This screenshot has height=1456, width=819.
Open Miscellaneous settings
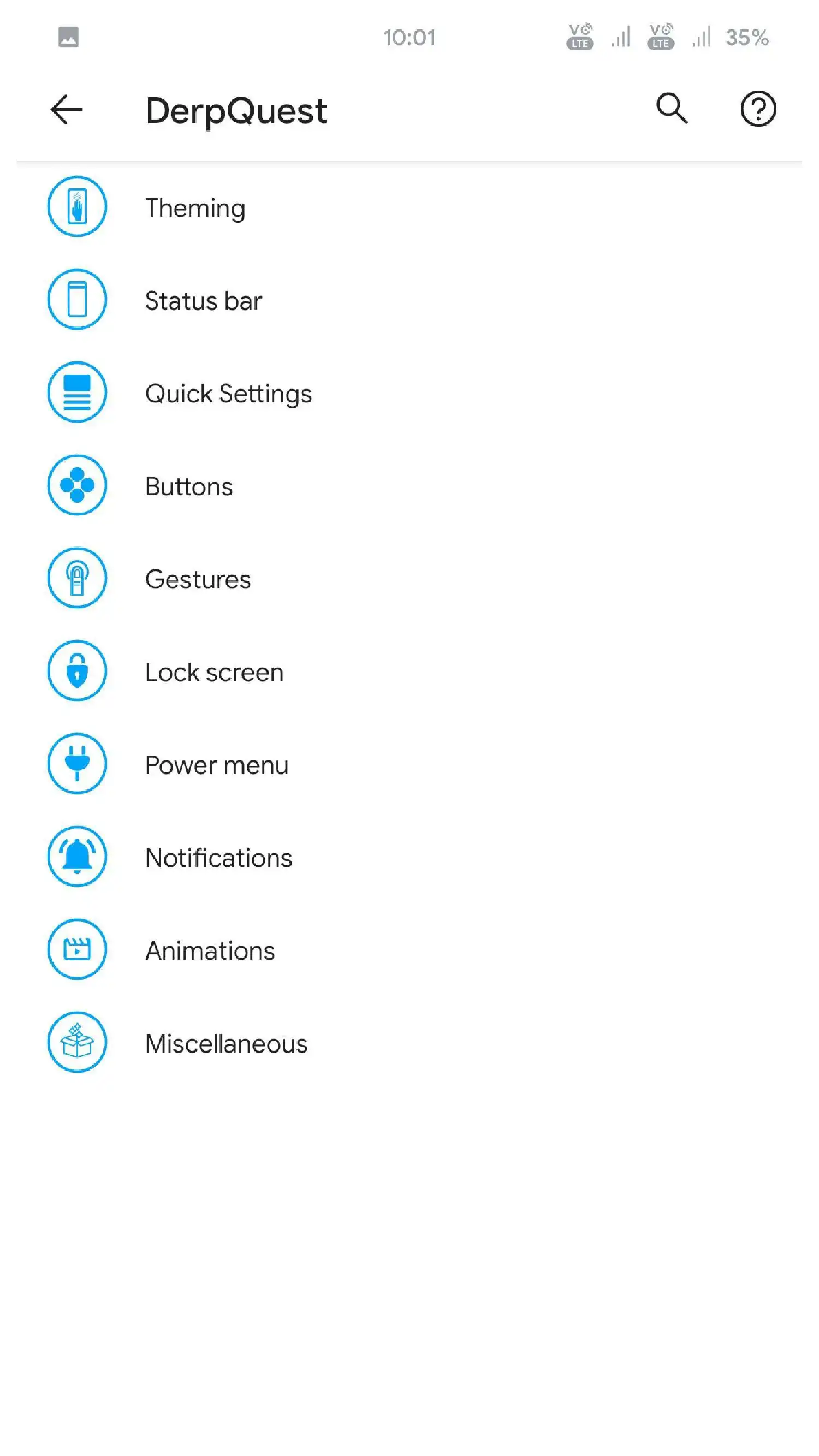coord(226,1043)
